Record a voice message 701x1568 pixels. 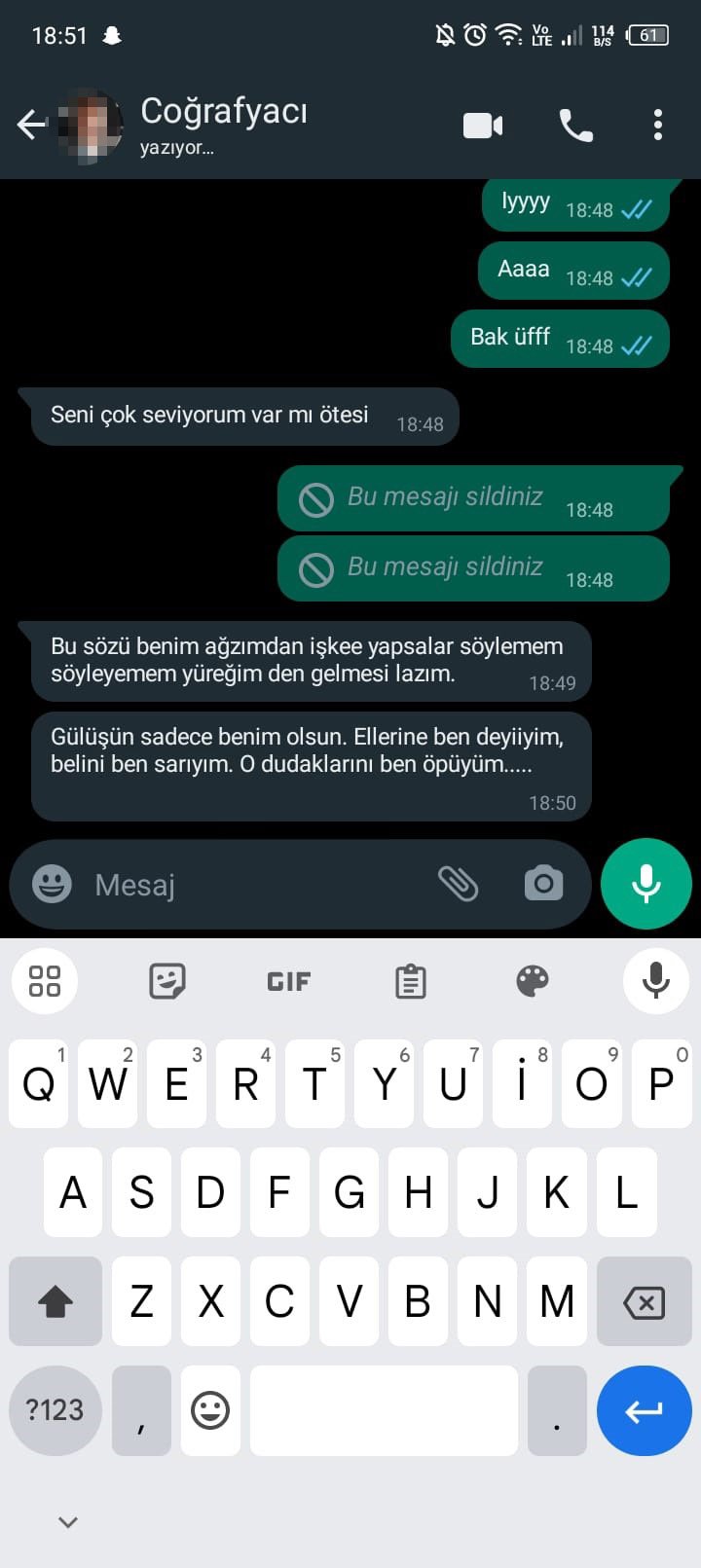click(646, 884)
